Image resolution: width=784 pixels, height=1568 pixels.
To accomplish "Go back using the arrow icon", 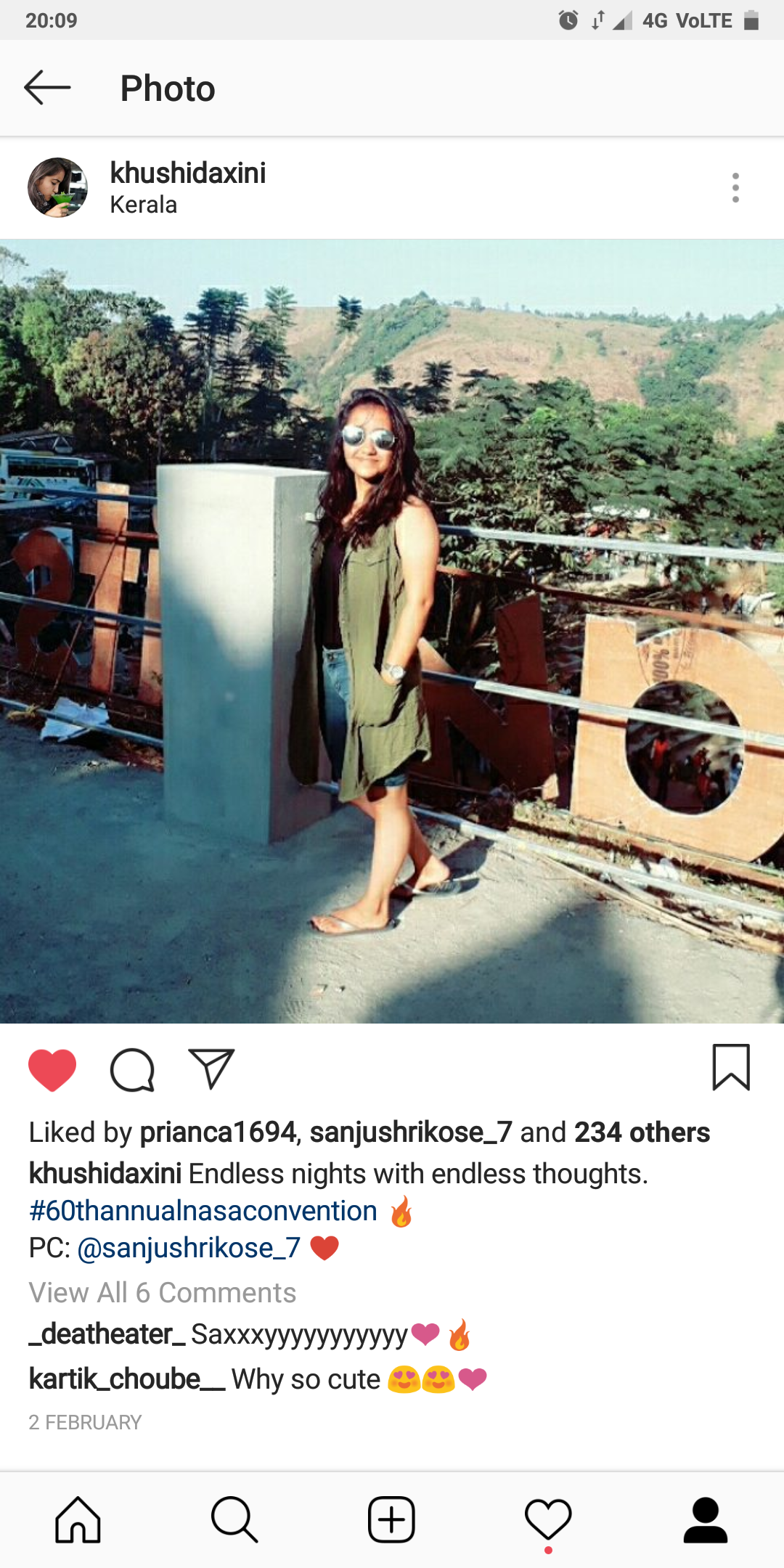I will pos(47,88).
